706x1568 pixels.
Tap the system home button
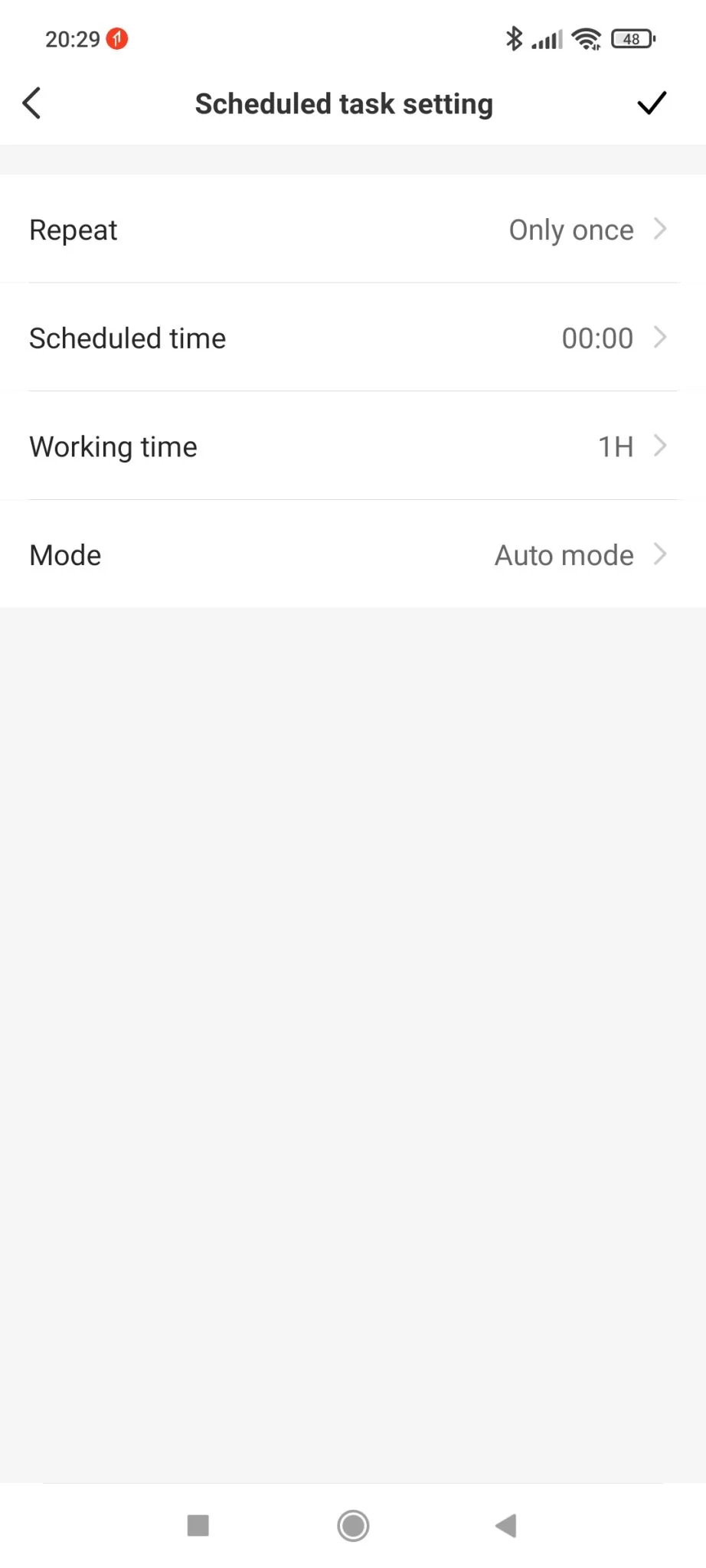[353, 1525]
